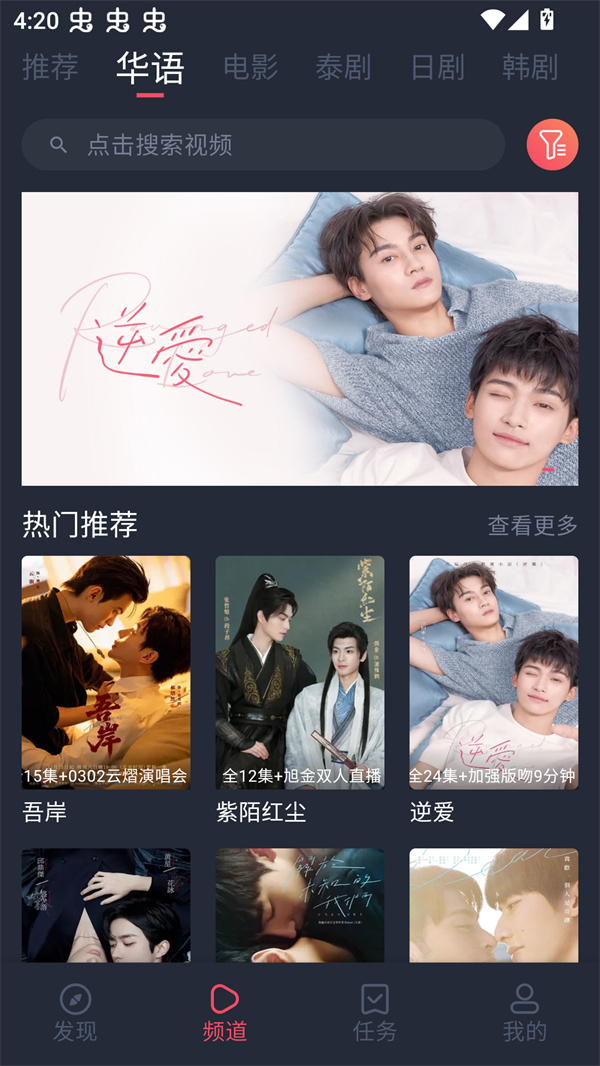Open the 任务 tab

click(x=375, y=1012)
